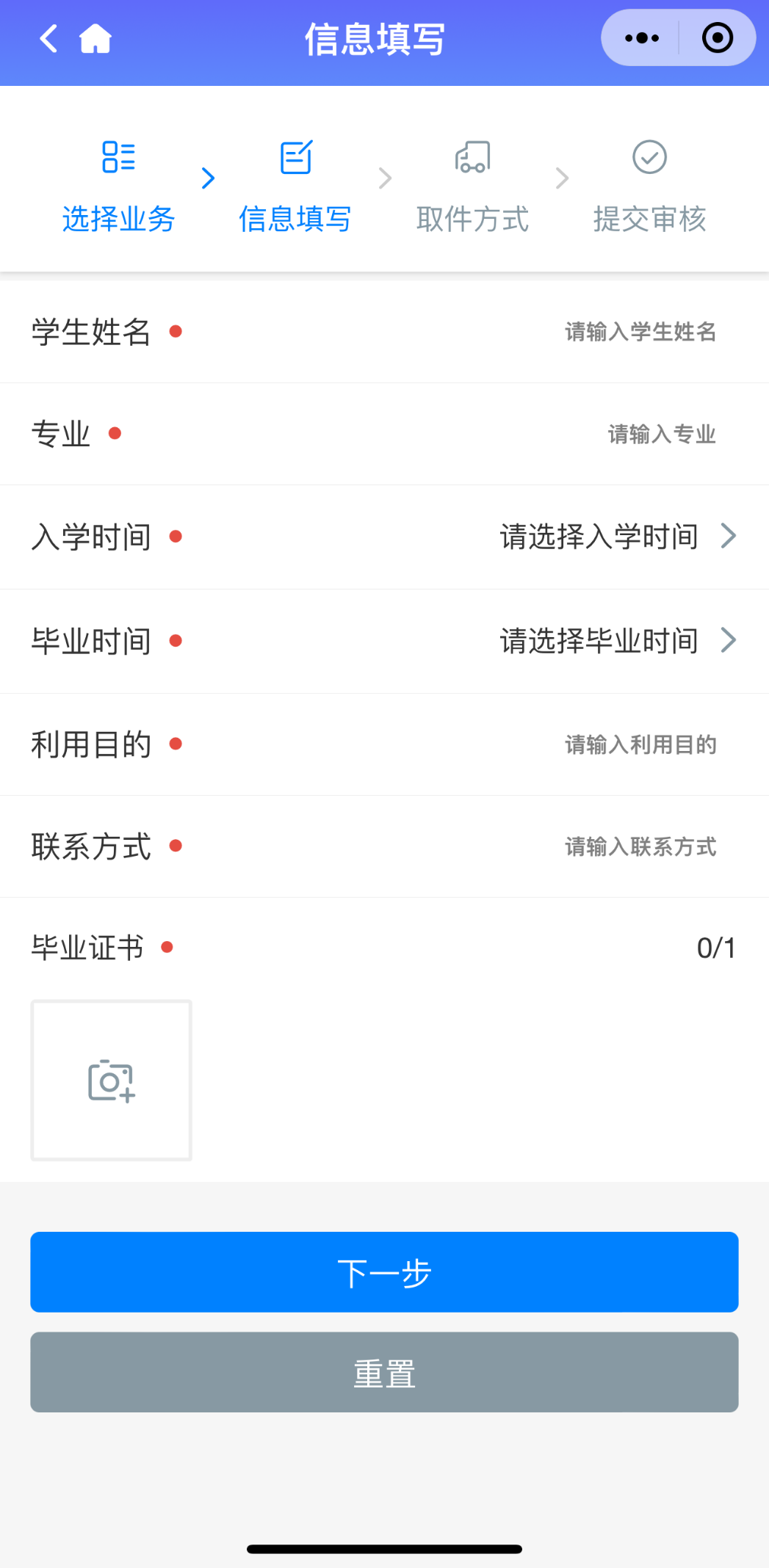Close the mini program via circle icon
The width and height of the screenshot is (769, 1568).
tap(718, 38)
